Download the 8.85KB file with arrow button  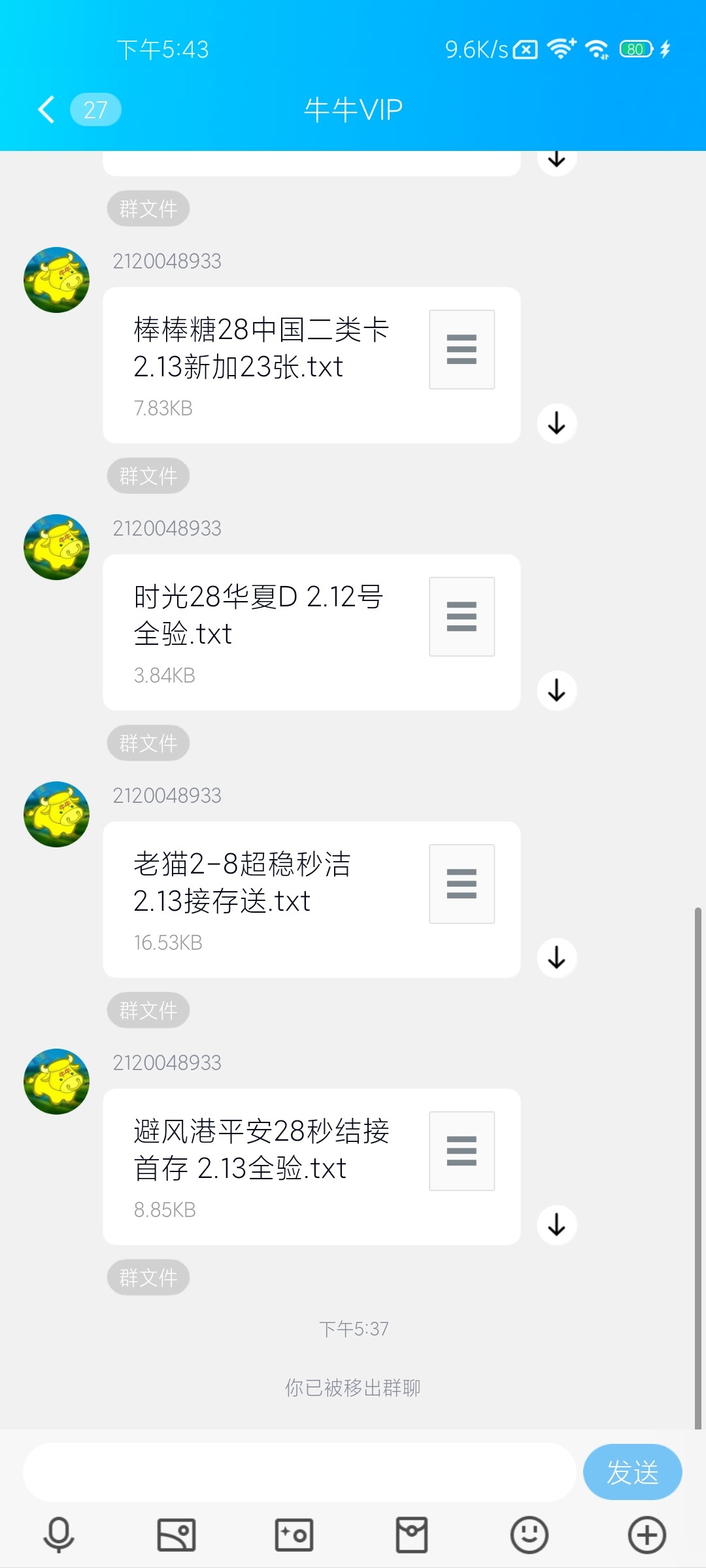[556, 1225]
